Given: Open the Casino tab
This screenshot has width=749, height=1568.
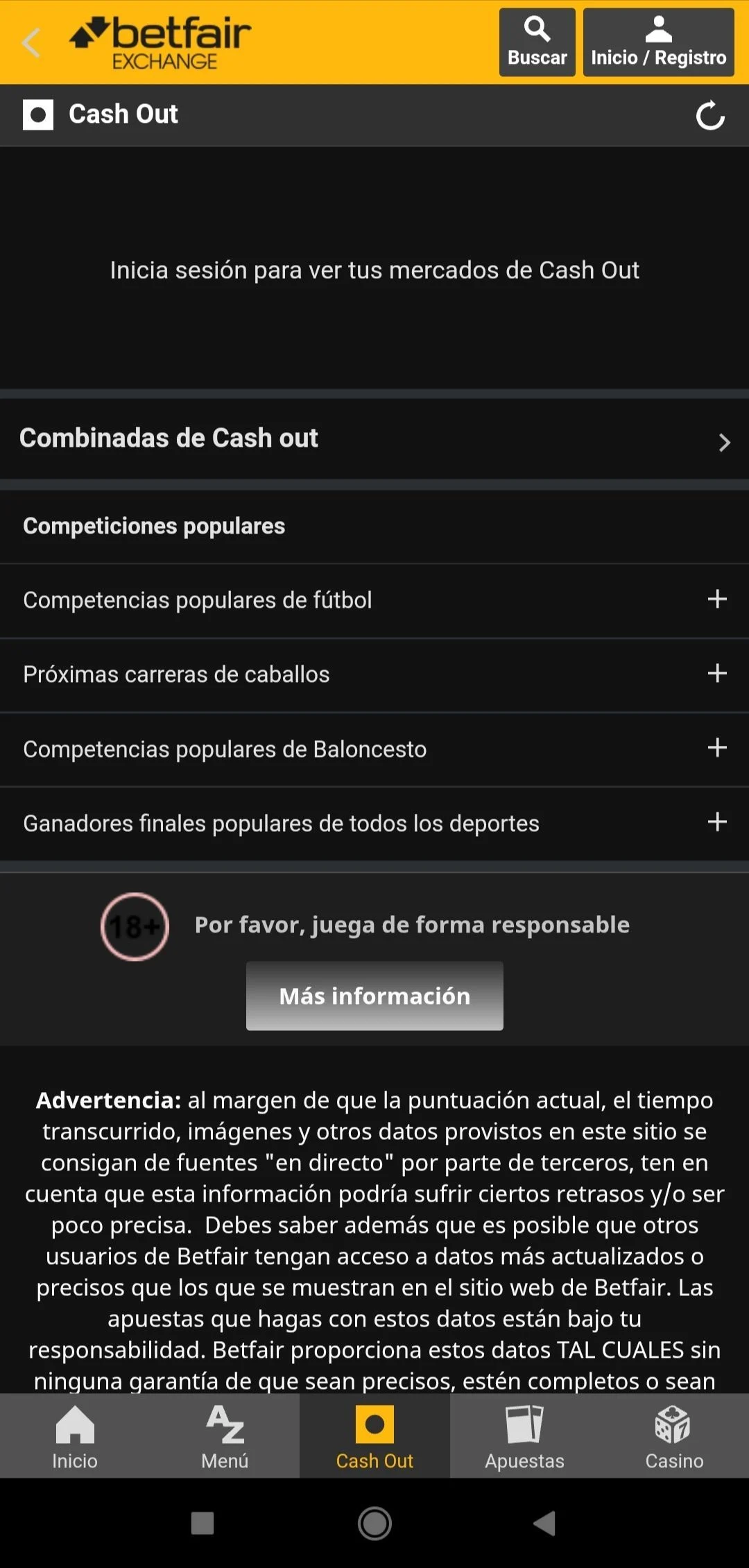Looking at the screenshot, I should click(674, 1437).
